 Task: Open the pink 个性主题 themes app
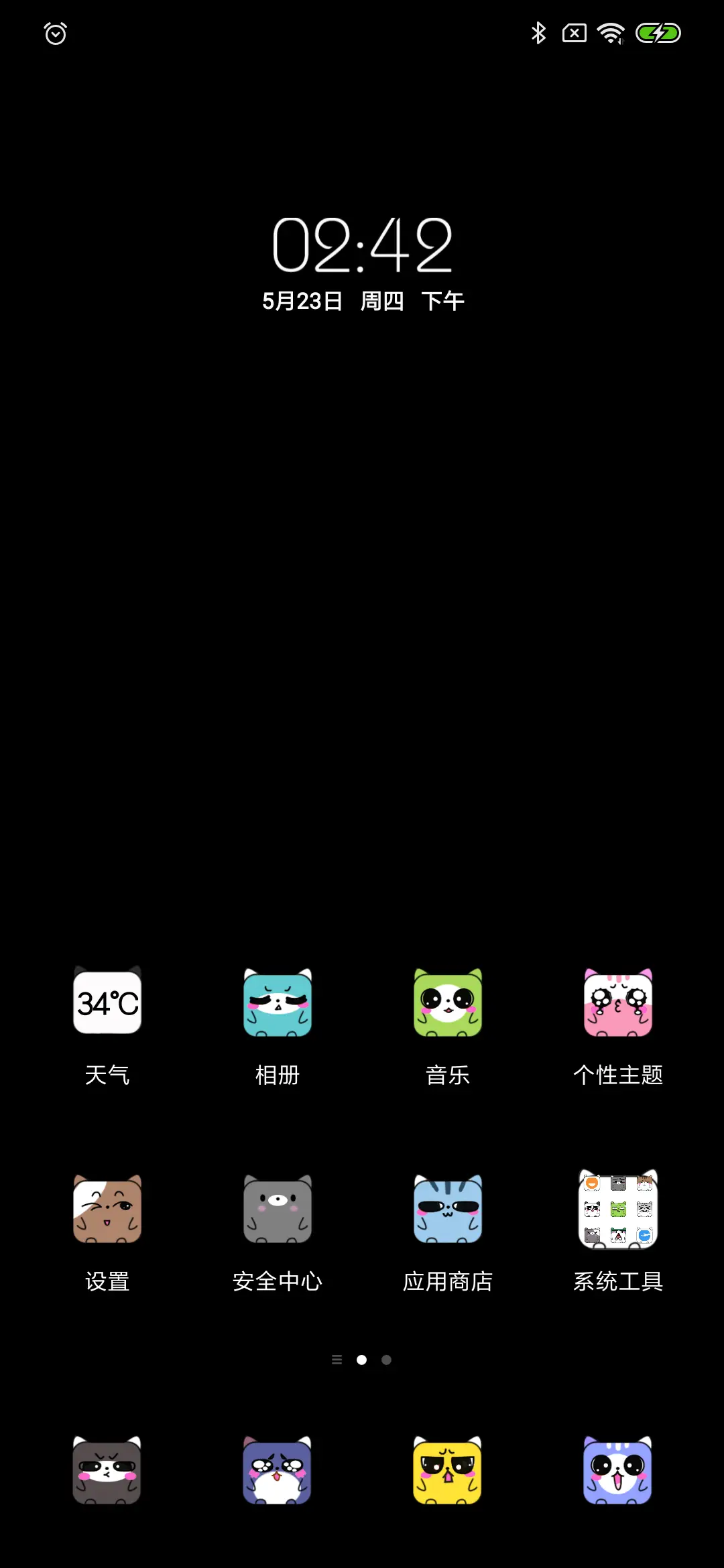(x=618, y=1003)
